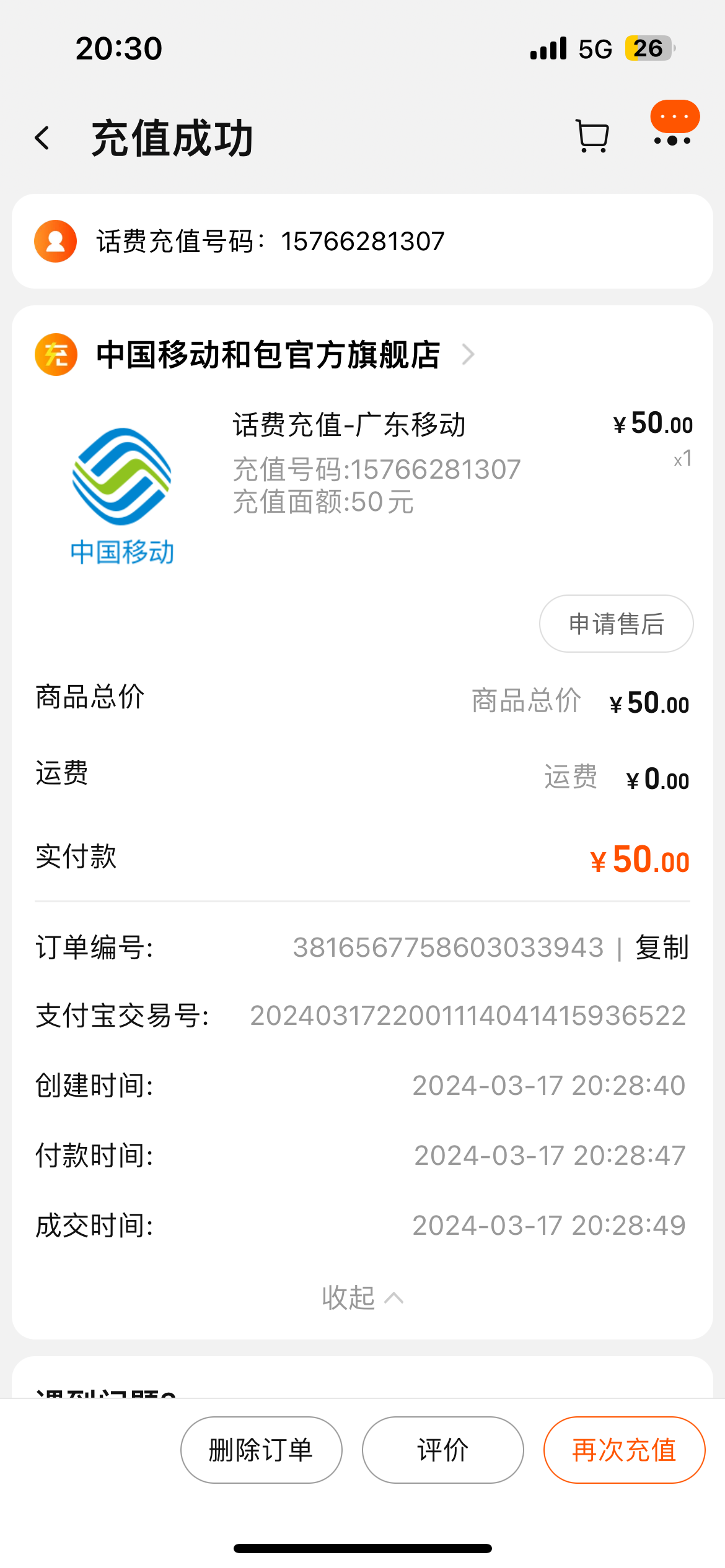Switch to the 评价 action
Viewport: 725px width, 1568px height.
[x=442, y=1449]
